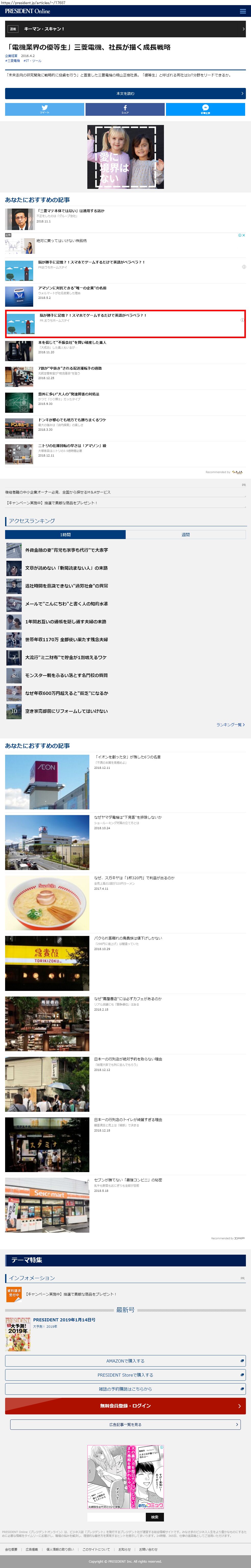The width and height of the screenshot is (251, 1568).
Task: Tap the 本文を読む button
Action: click(x=125, y=93)
